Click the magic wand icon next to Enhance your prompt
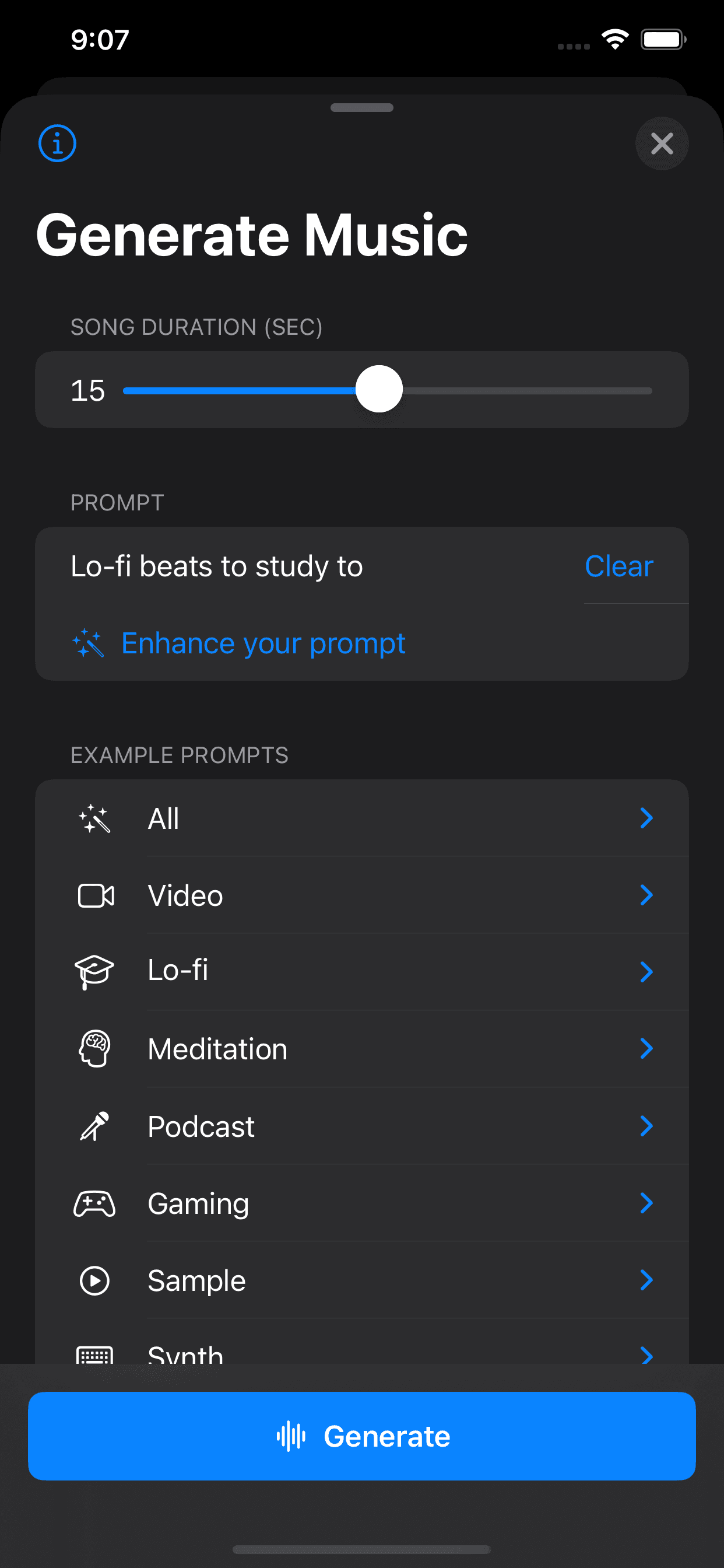The height and width of the screenshot is (1568, 724). pyautogui.click(x=89, y=642)
